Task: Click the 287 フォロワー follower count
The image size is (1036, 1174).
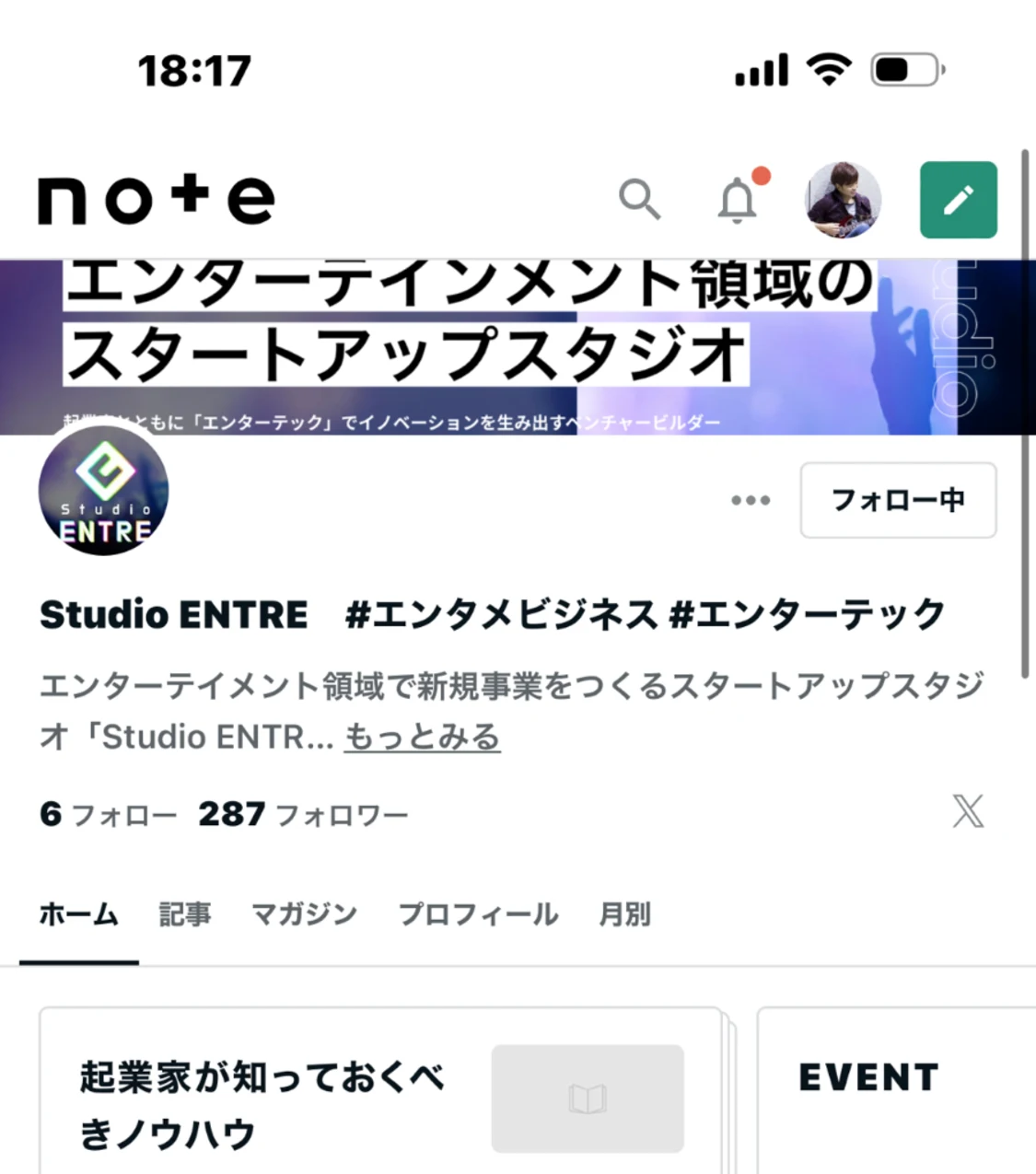Action: (x=304, y=812)
